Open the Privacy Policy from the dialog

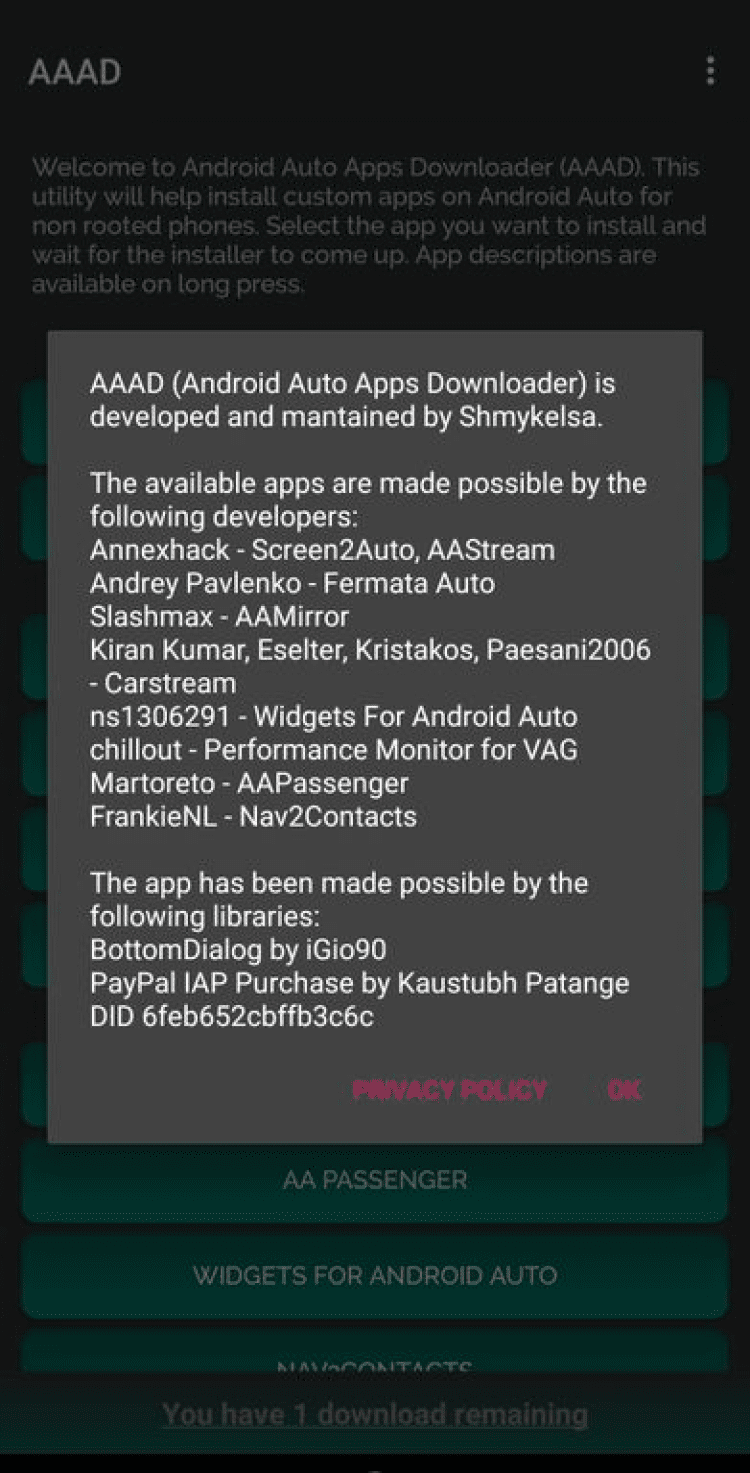coord(450,1089)
